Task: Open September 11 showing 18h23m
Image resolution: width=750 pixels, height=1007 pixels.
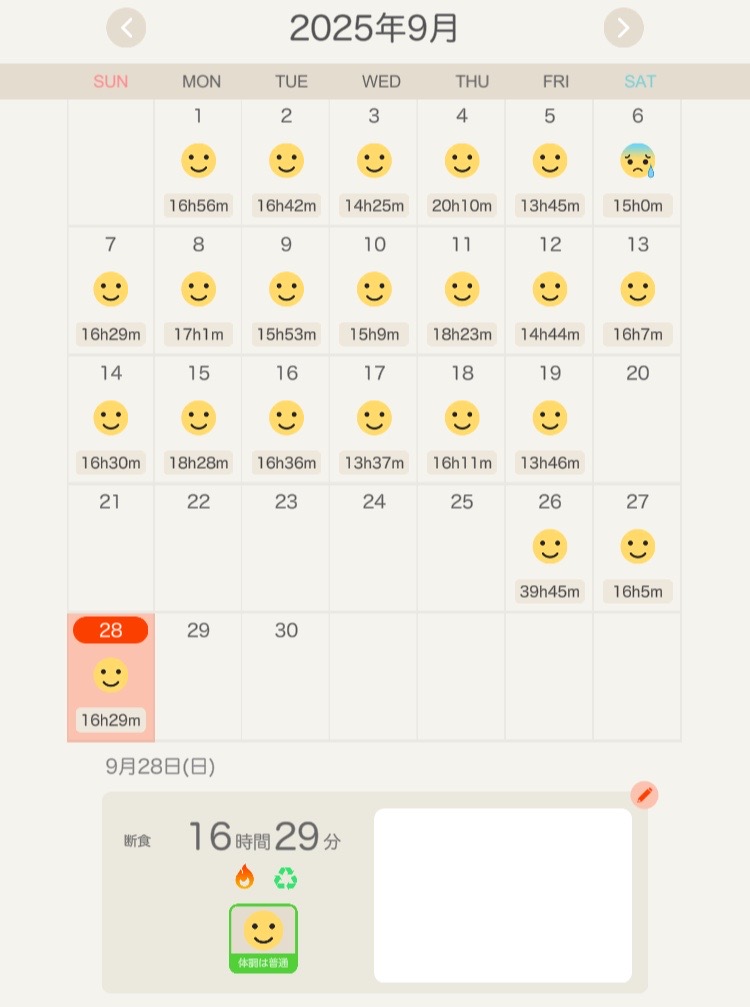Action: pyautogui.click(x=461, y=291)
